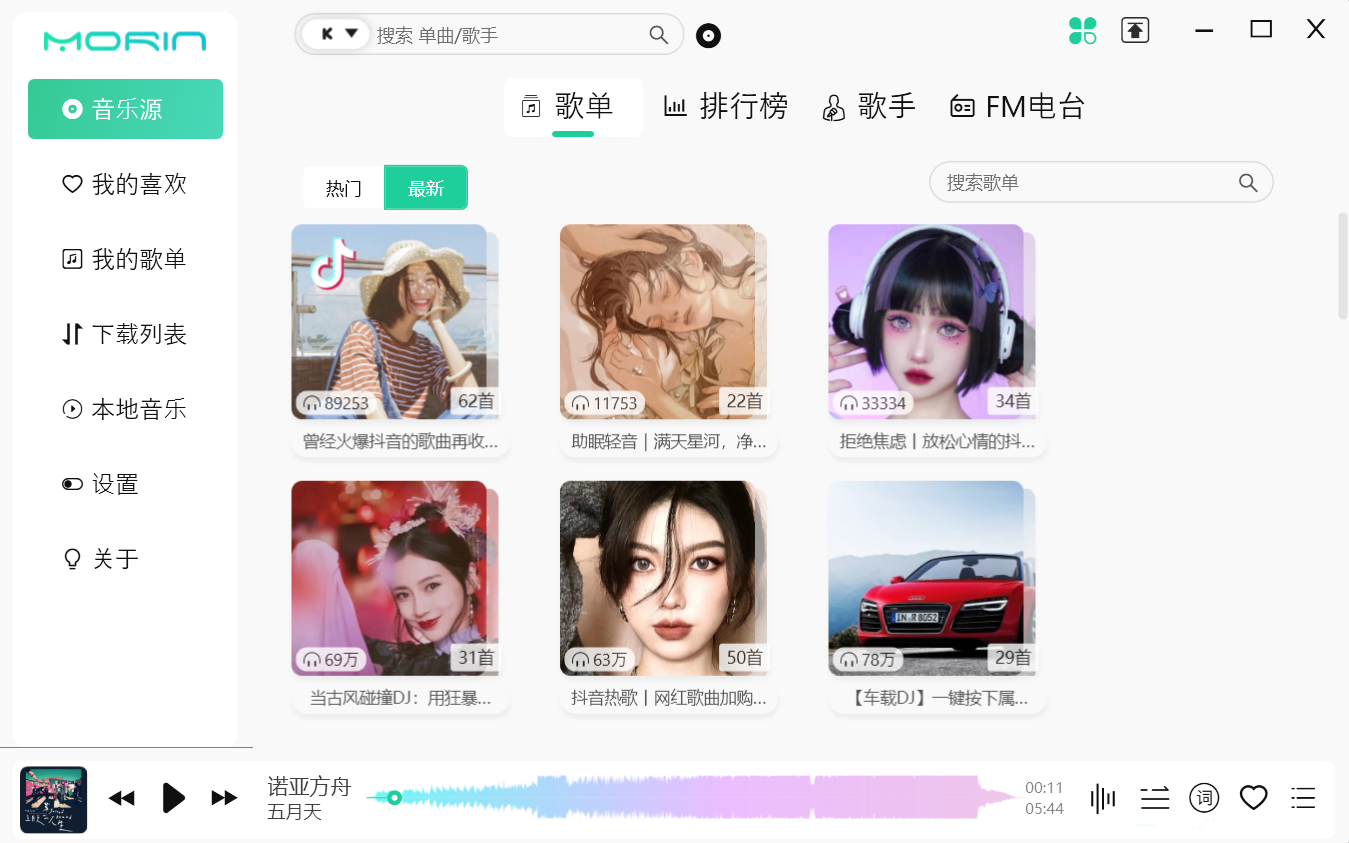Skip to the next track
The image size is (1349, 843).
click(x=225, y=798)
